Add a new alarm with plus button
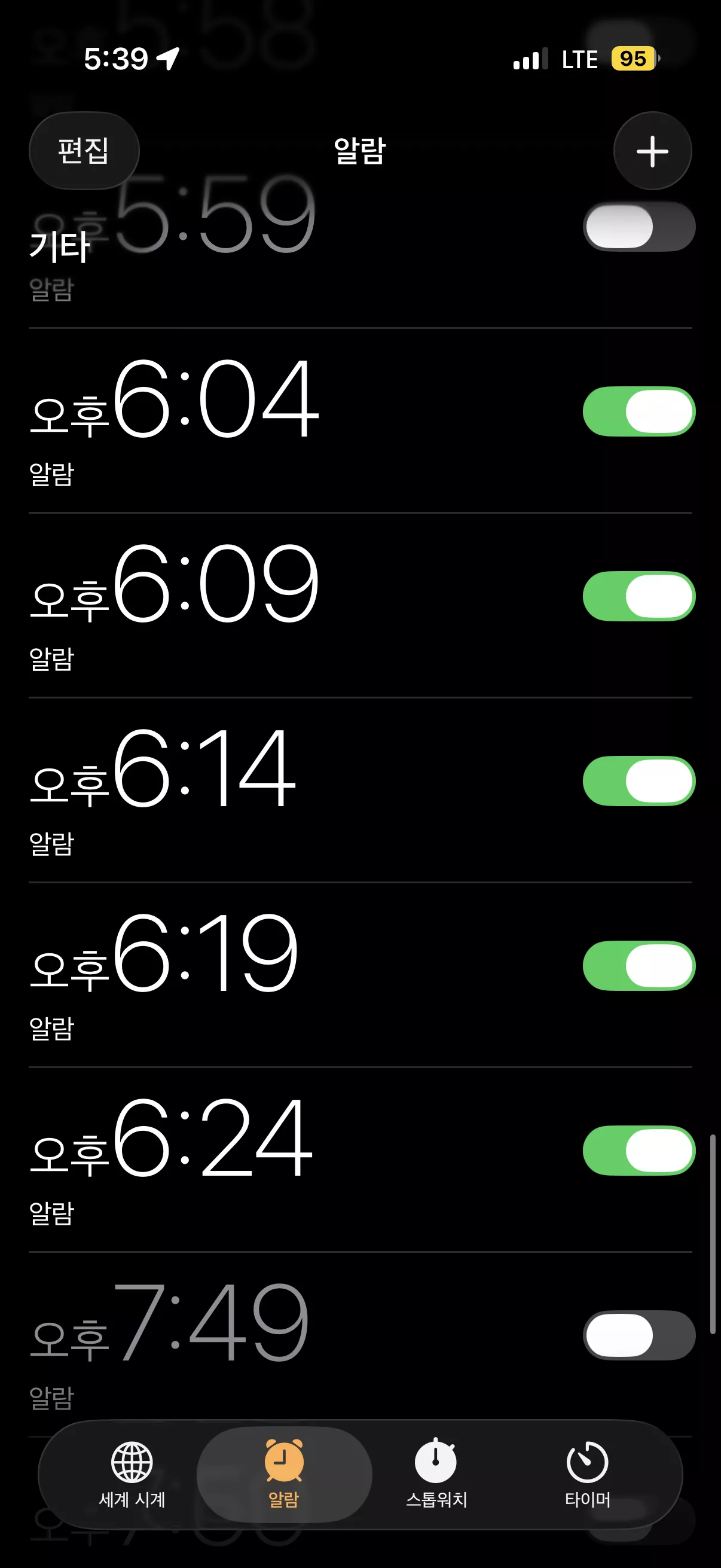The image size is (721, 1568). [x=652, y=150]
